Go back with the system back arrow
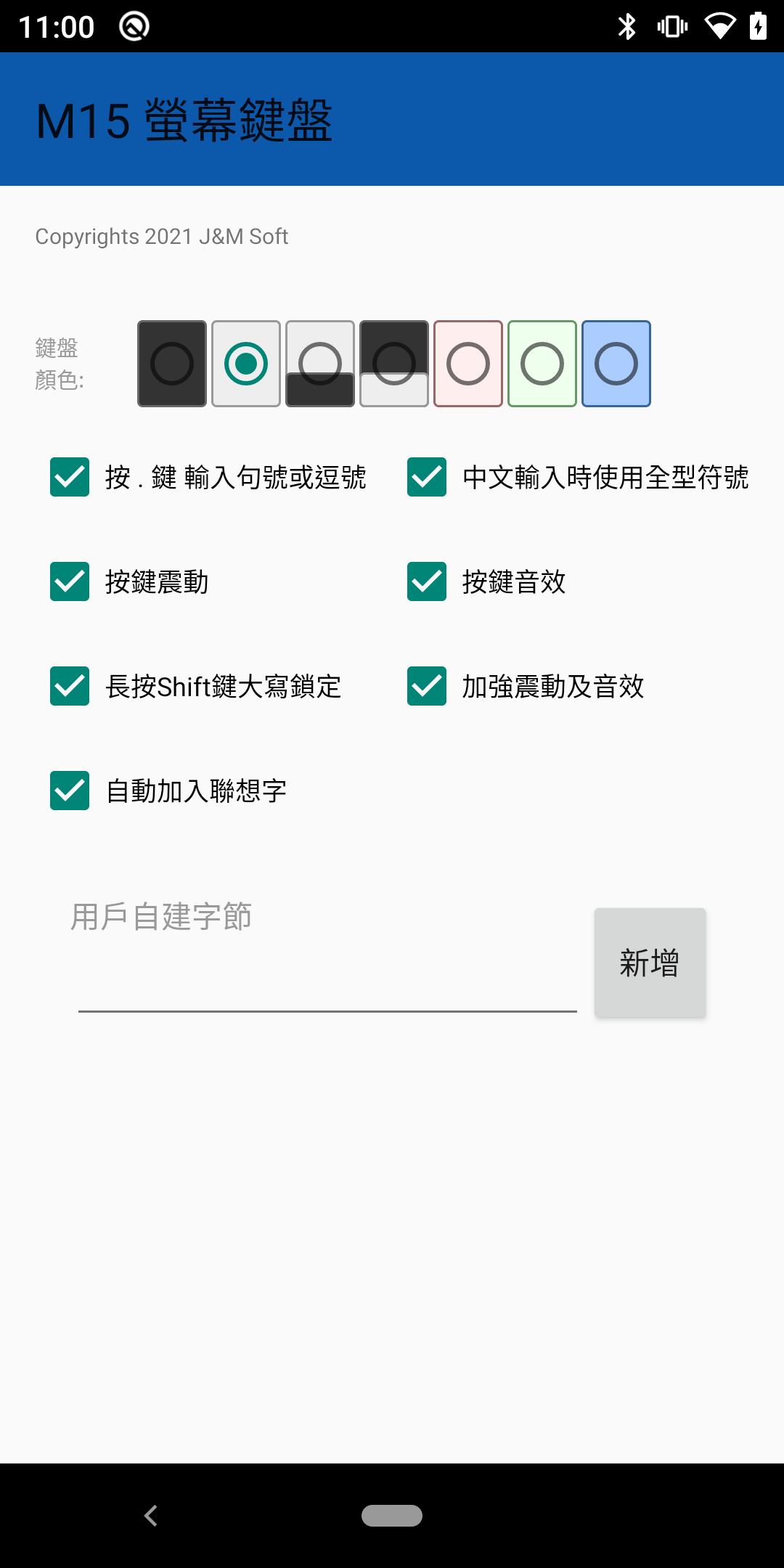 pyautogui.click(x=151, y=1516)
